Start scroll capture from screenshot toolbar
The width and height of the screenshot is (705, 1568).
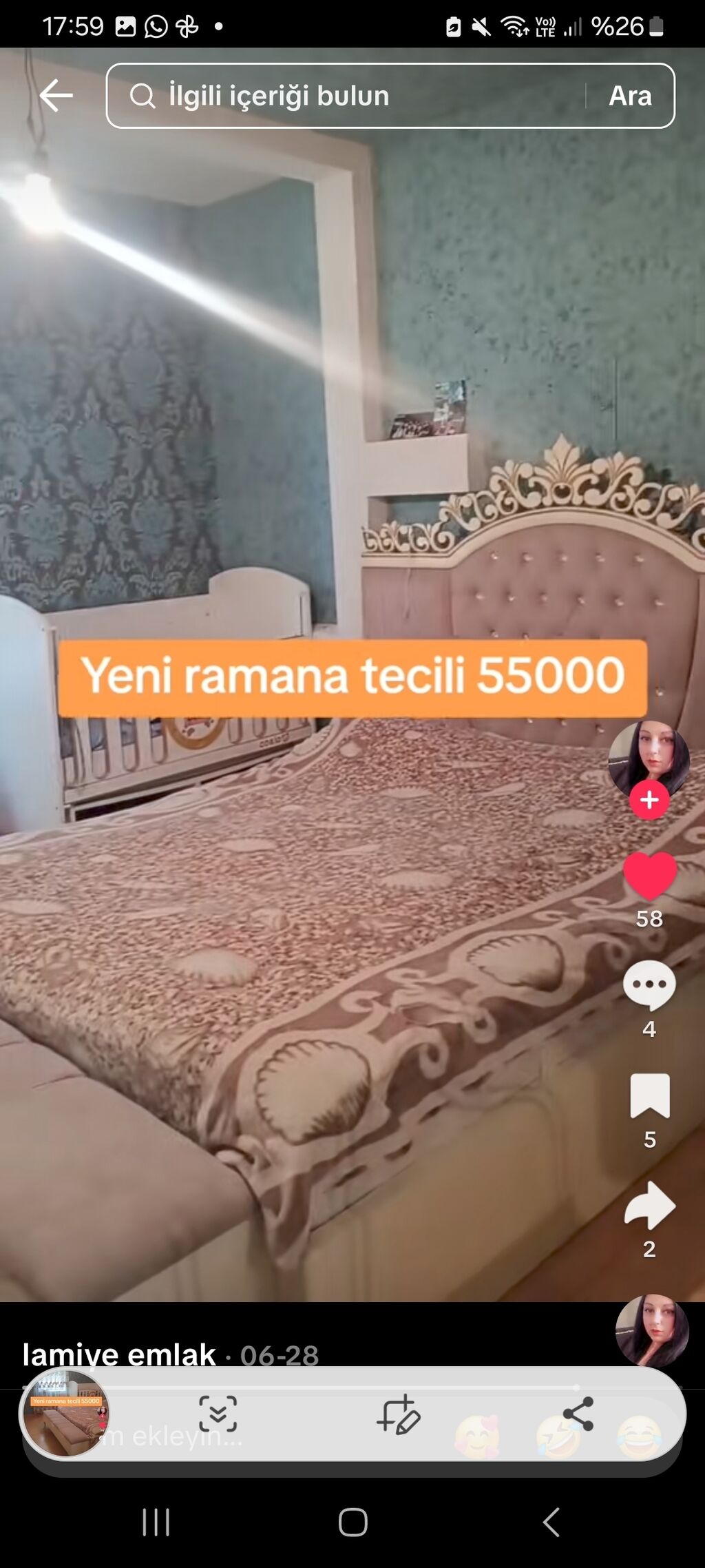(x=218, y=1414)
